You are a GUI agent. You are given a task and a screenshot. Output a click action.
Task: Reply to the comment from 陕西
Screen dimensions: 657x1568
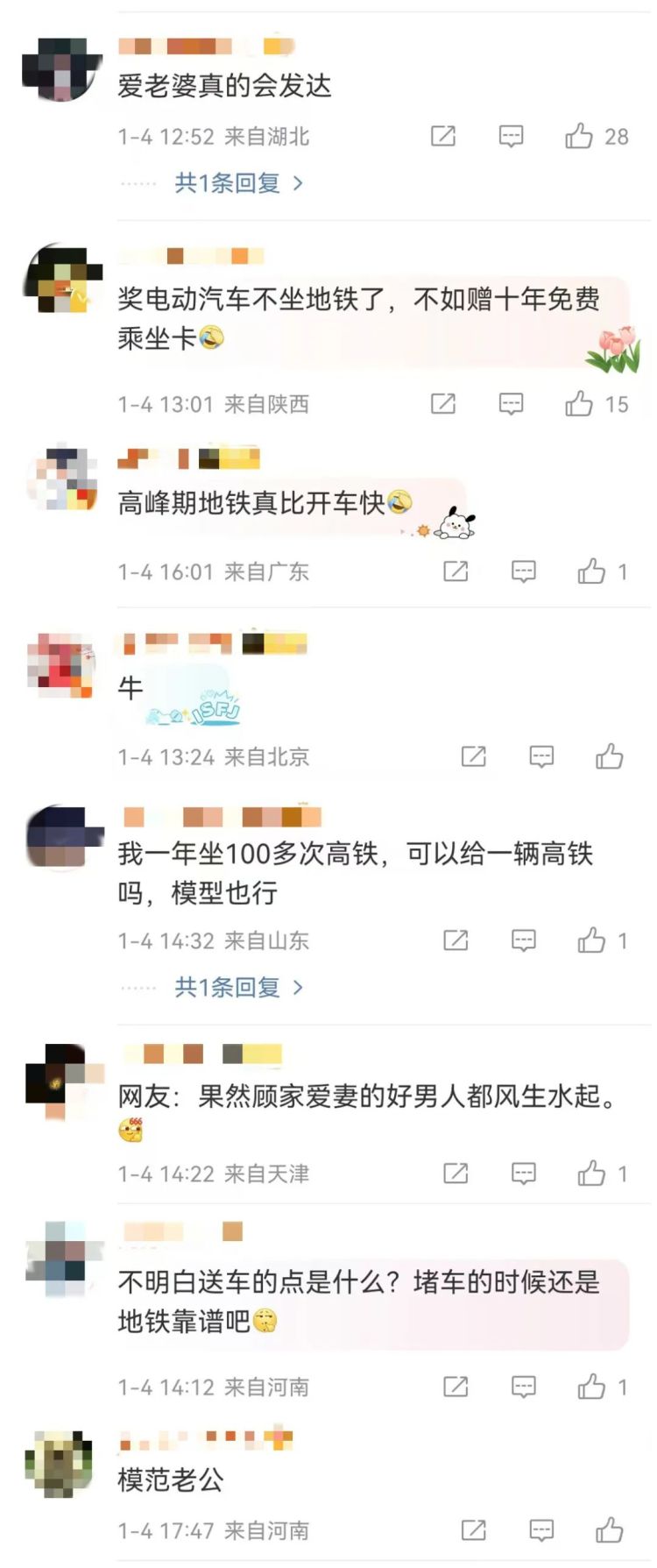tap(511, 403)
